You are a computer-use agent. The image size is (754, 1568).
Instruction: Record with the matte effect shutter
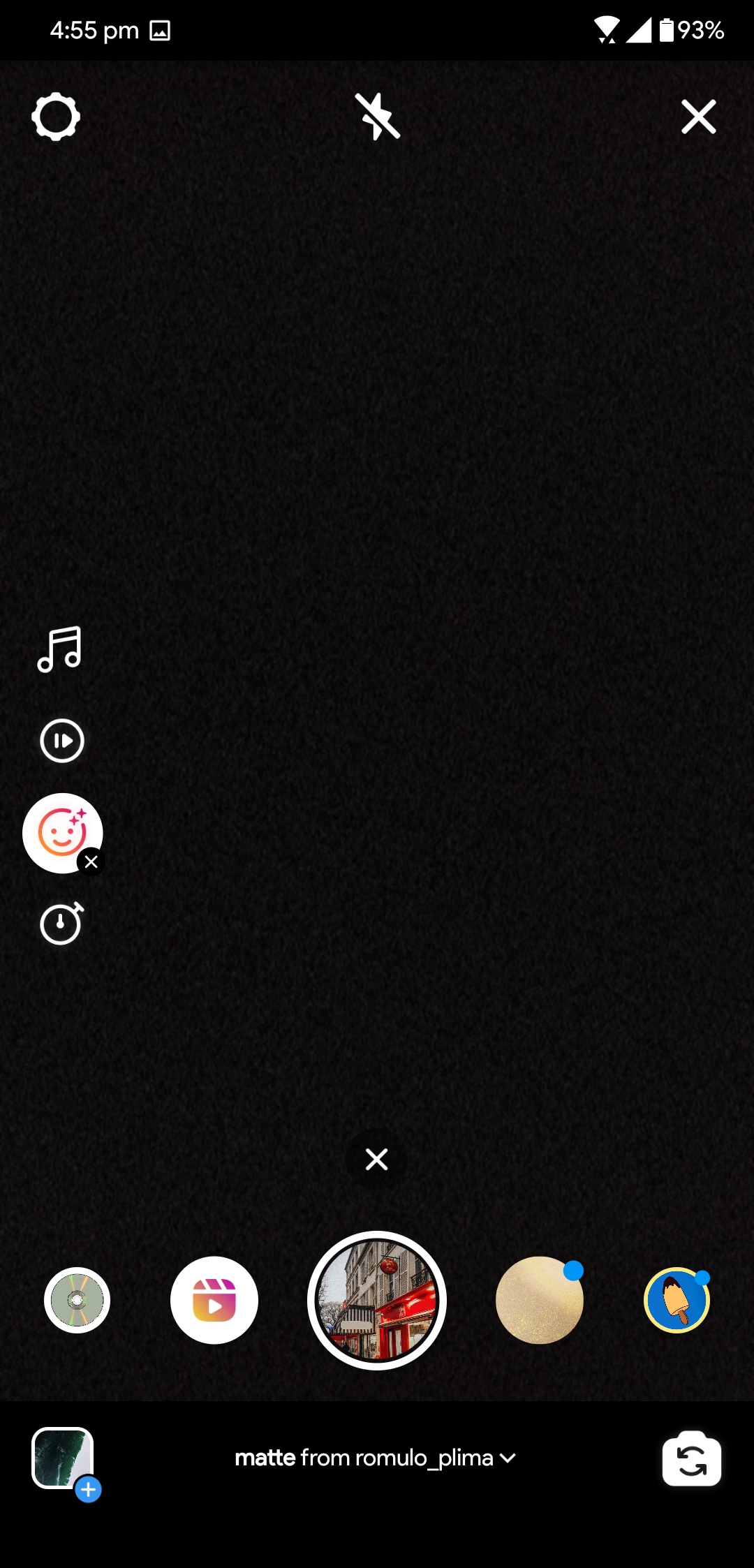(377, 1301)
